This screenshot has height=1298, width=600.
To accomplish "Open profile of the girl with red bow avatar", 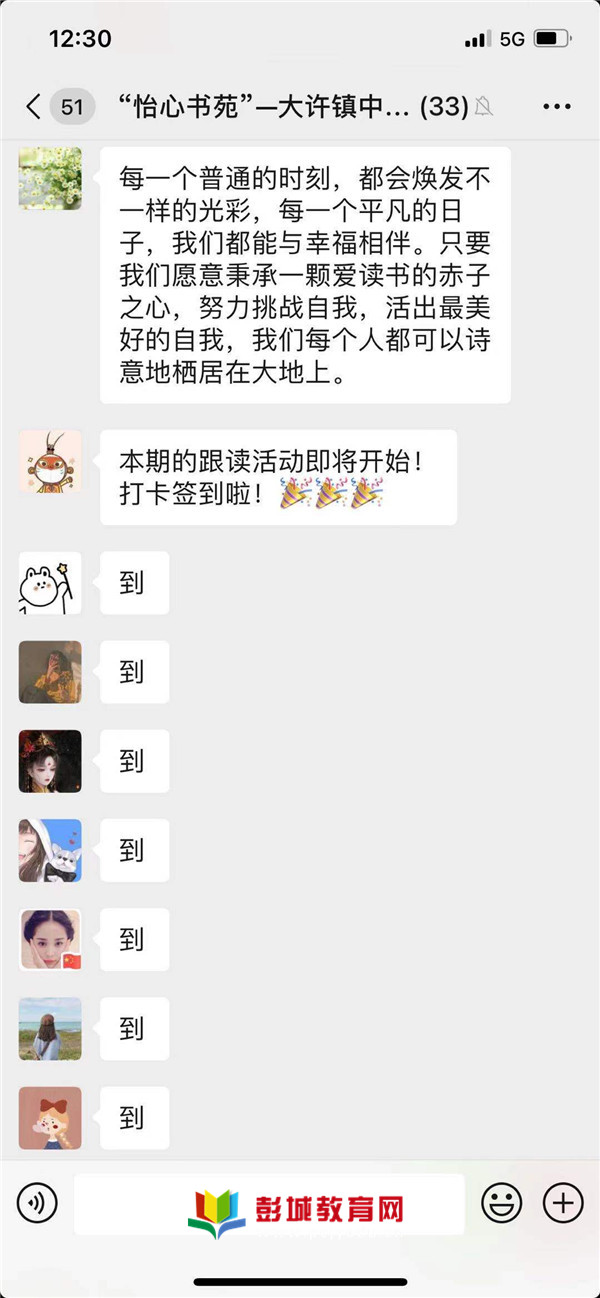I will coord(50,1118).
